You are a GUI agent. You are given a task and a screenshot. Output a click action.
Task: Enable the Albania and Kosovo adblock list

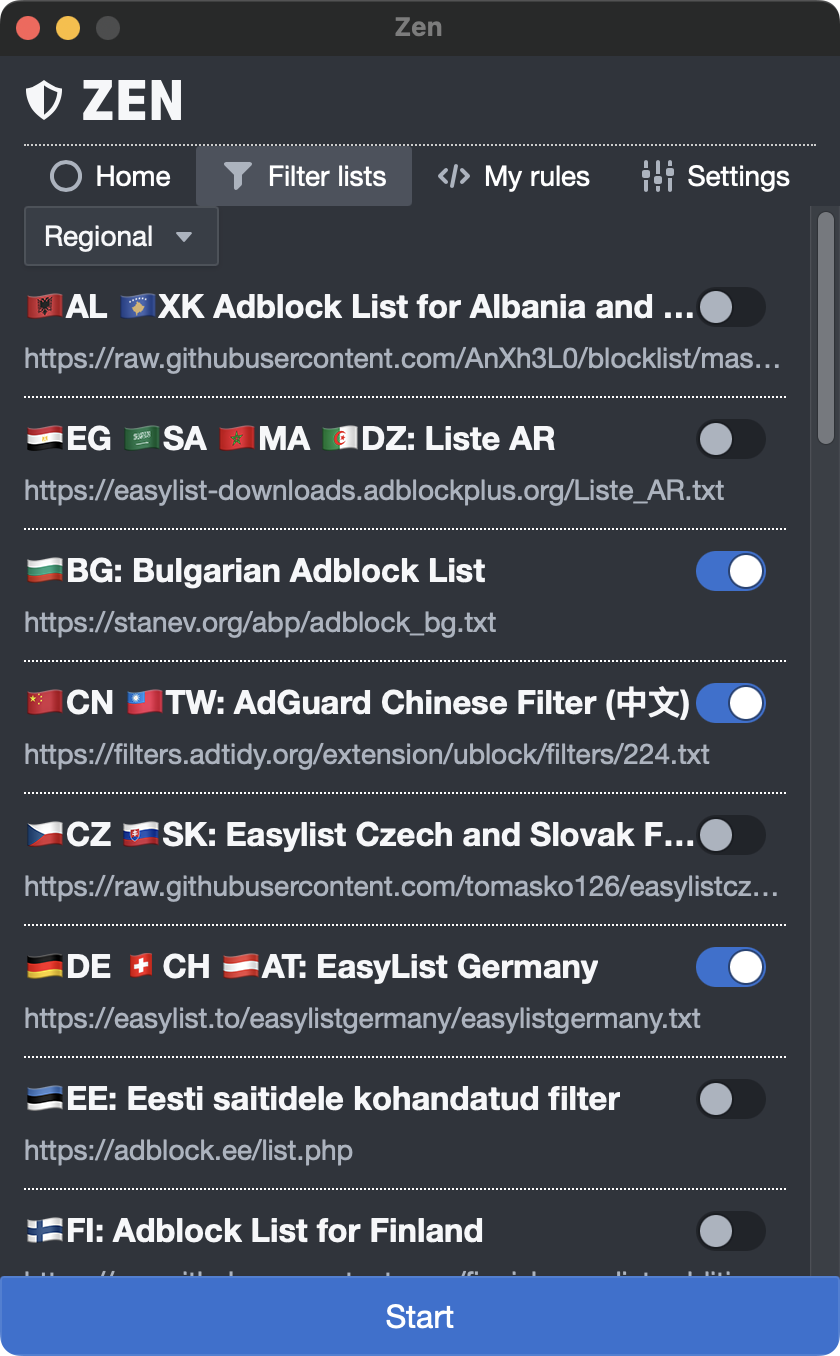pyautogui.click(x=730, y=307)
